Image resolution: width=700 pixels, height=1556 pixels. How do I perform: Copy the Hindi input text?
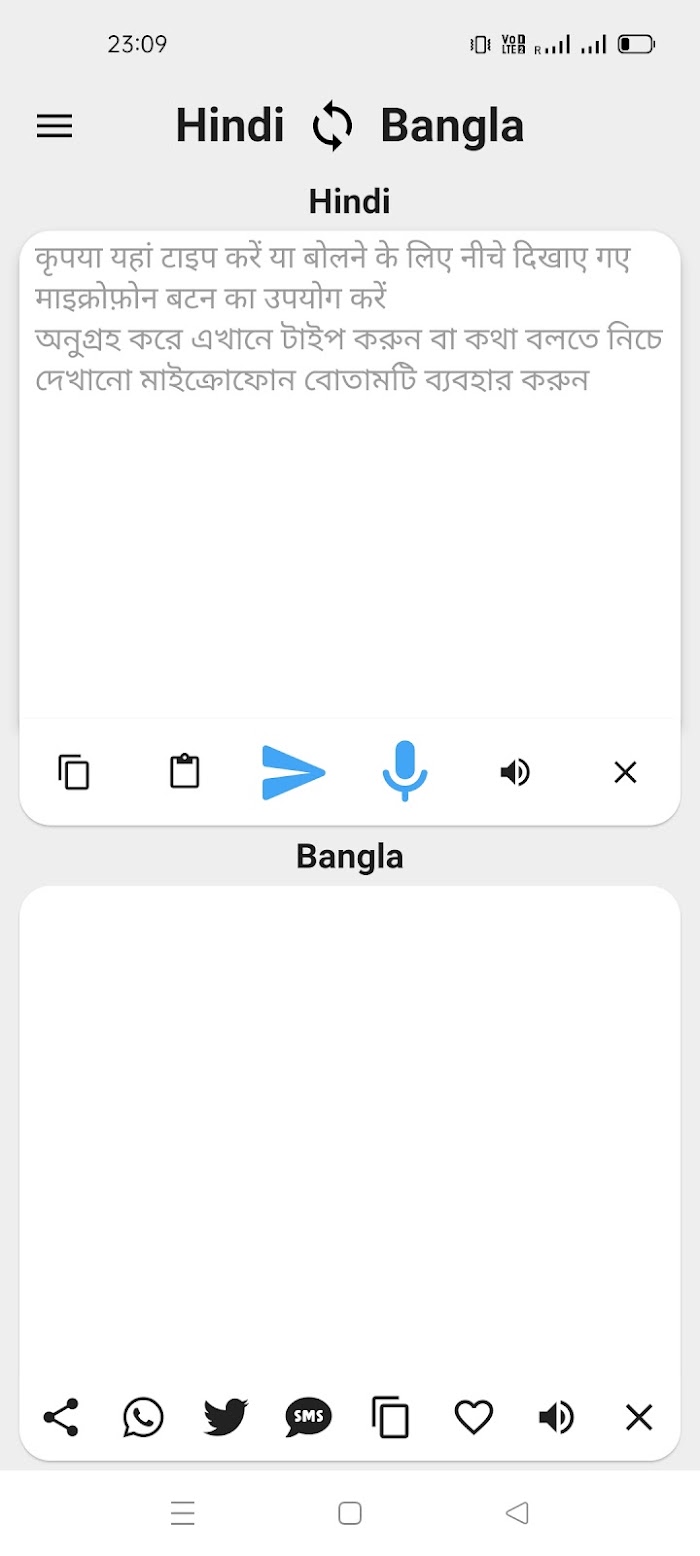pos(74,772)
